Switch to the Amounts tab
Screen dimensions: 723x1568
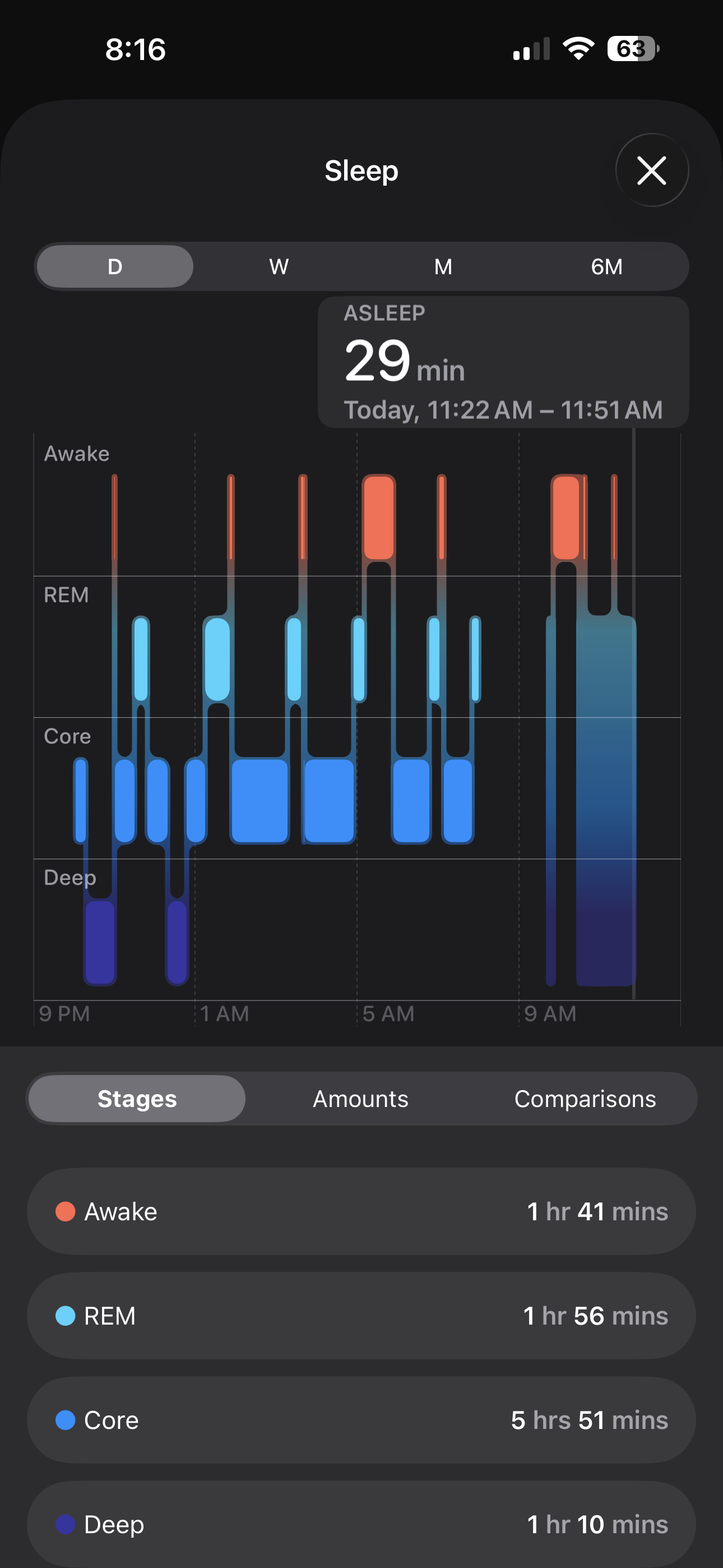point(360,1099)
